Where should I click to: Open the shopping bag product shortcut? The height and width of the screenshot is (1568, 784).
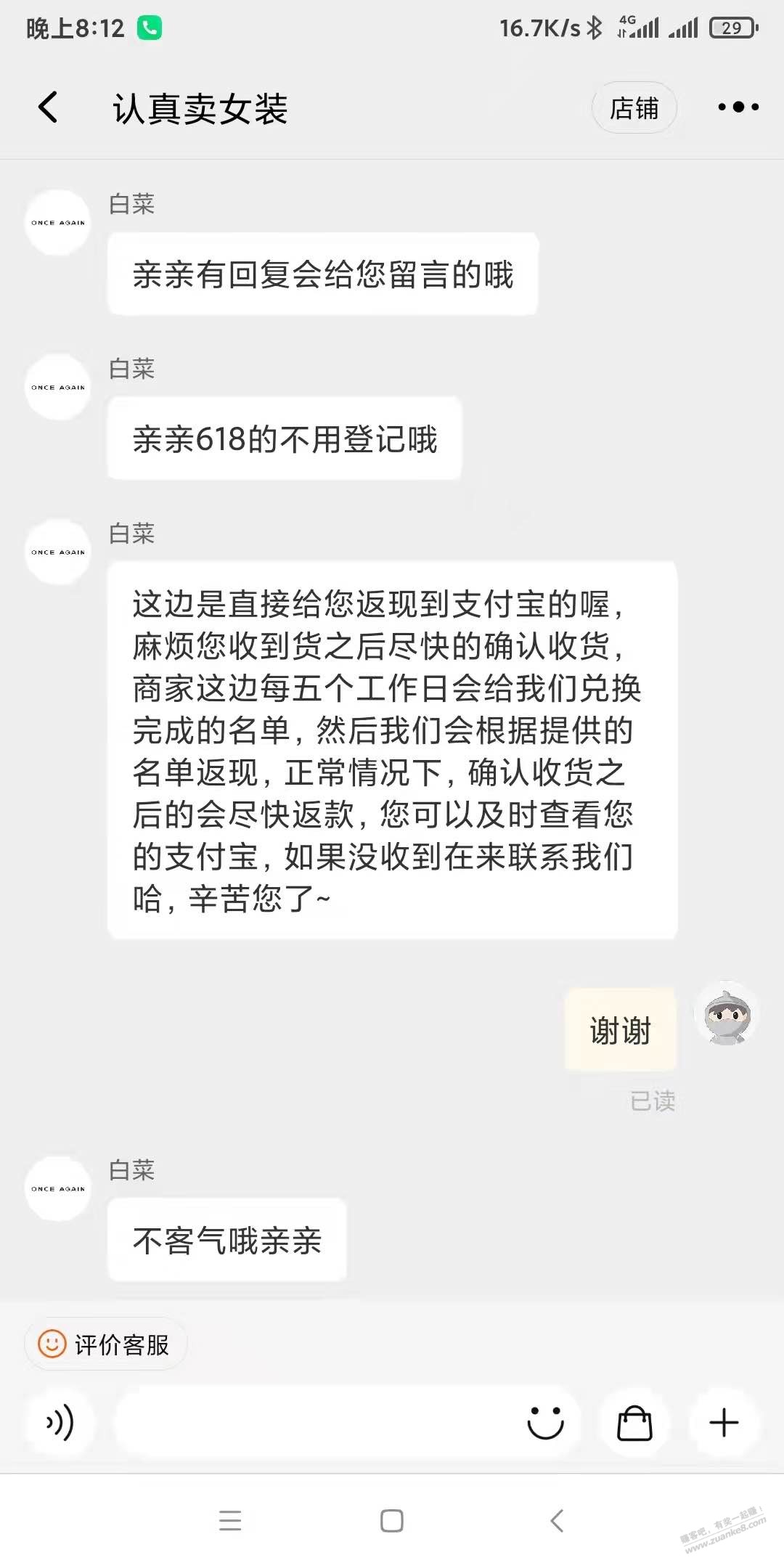[x=634, y=1422]
